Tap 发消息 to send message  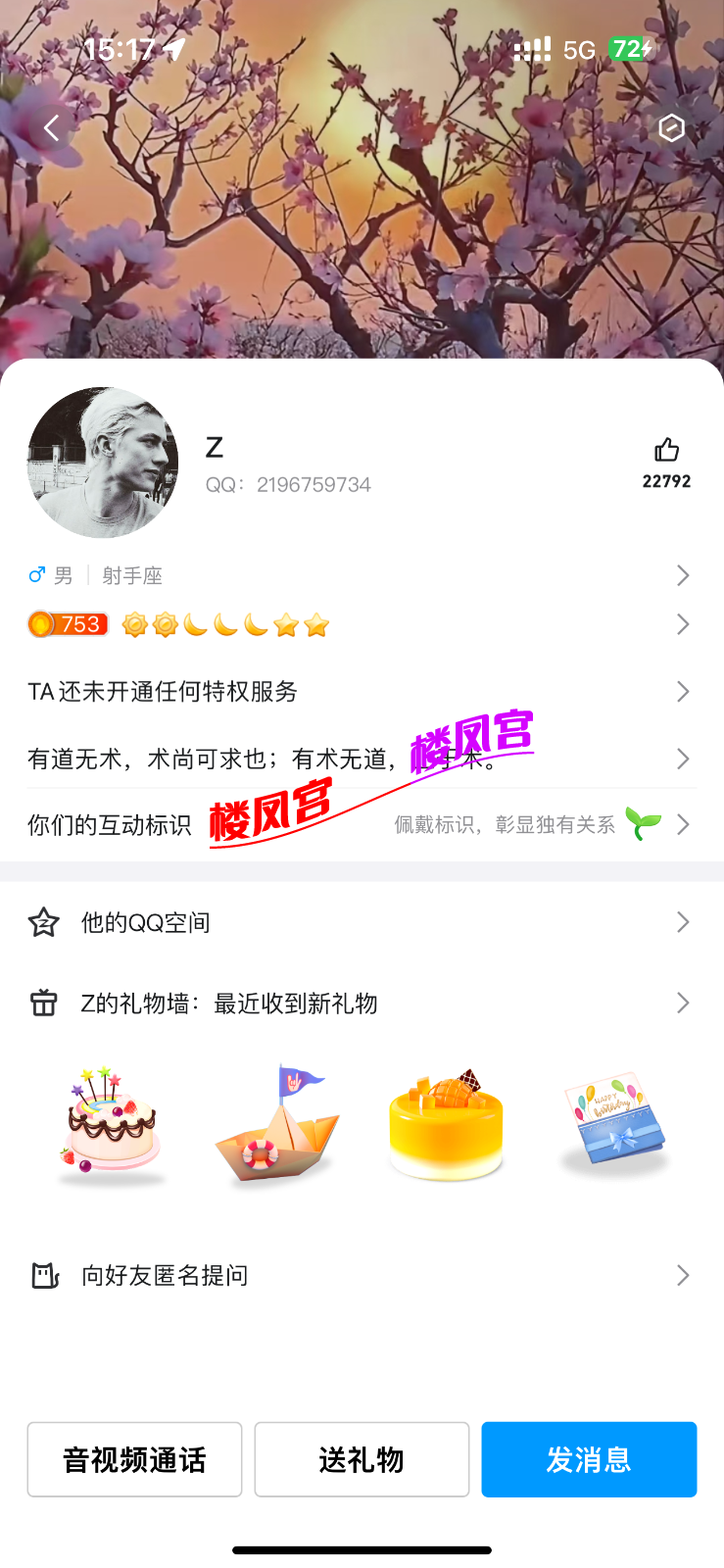(x=589, y=1459)
